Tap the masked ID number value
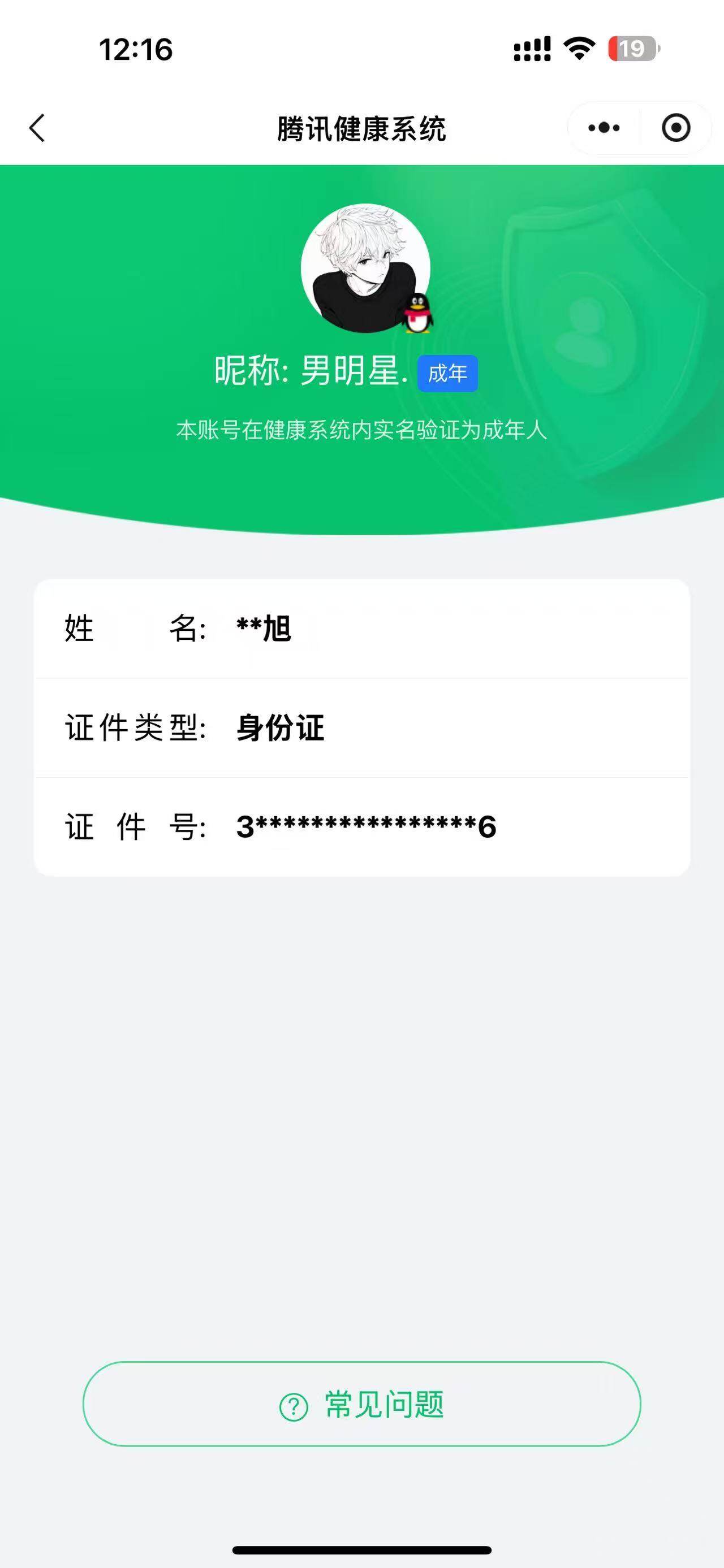Image resolution: width=724 pixels, height=1568 pixels. (x=365, y=826)
